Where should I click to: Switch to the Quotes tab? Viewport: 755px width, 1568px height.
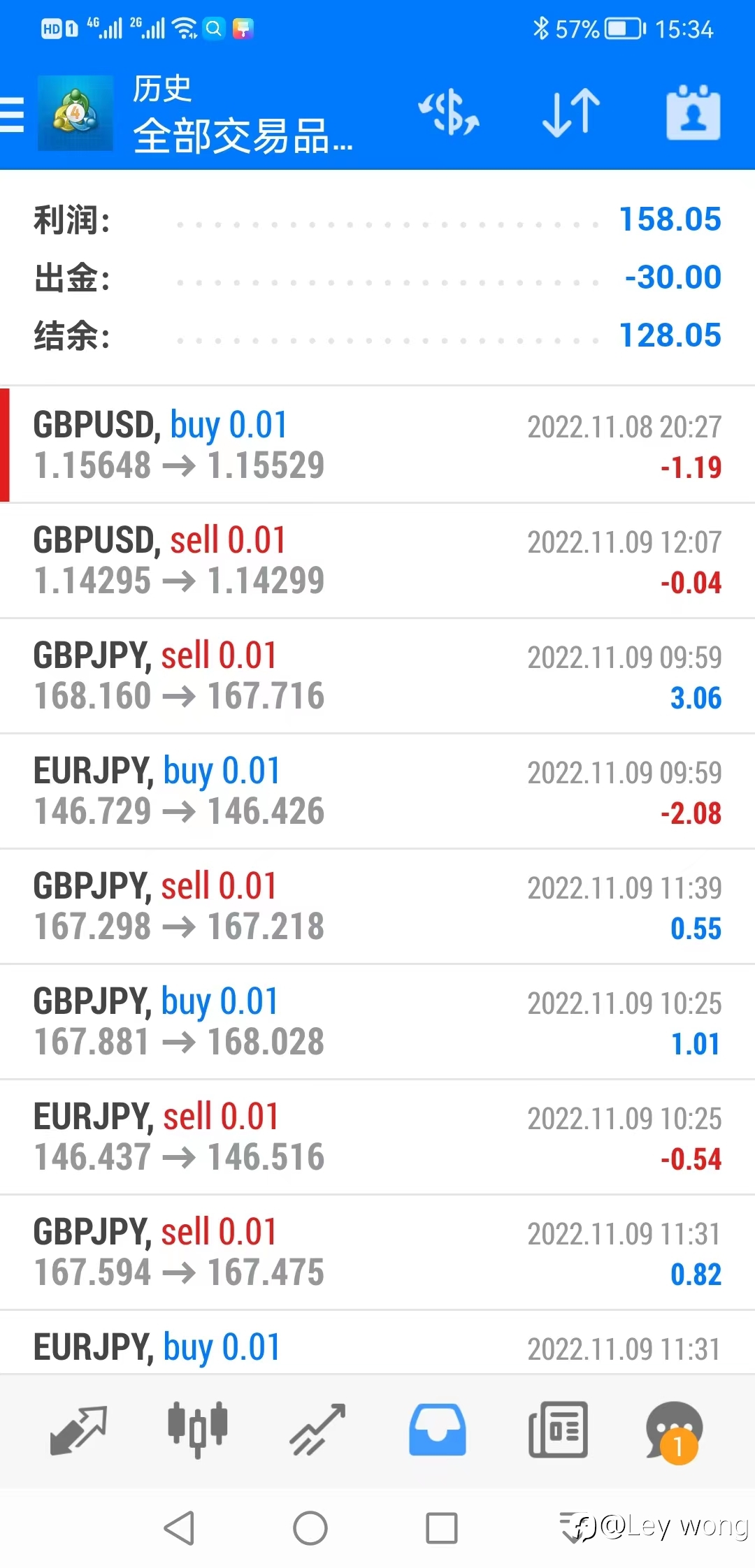(x=78, y=1430)
